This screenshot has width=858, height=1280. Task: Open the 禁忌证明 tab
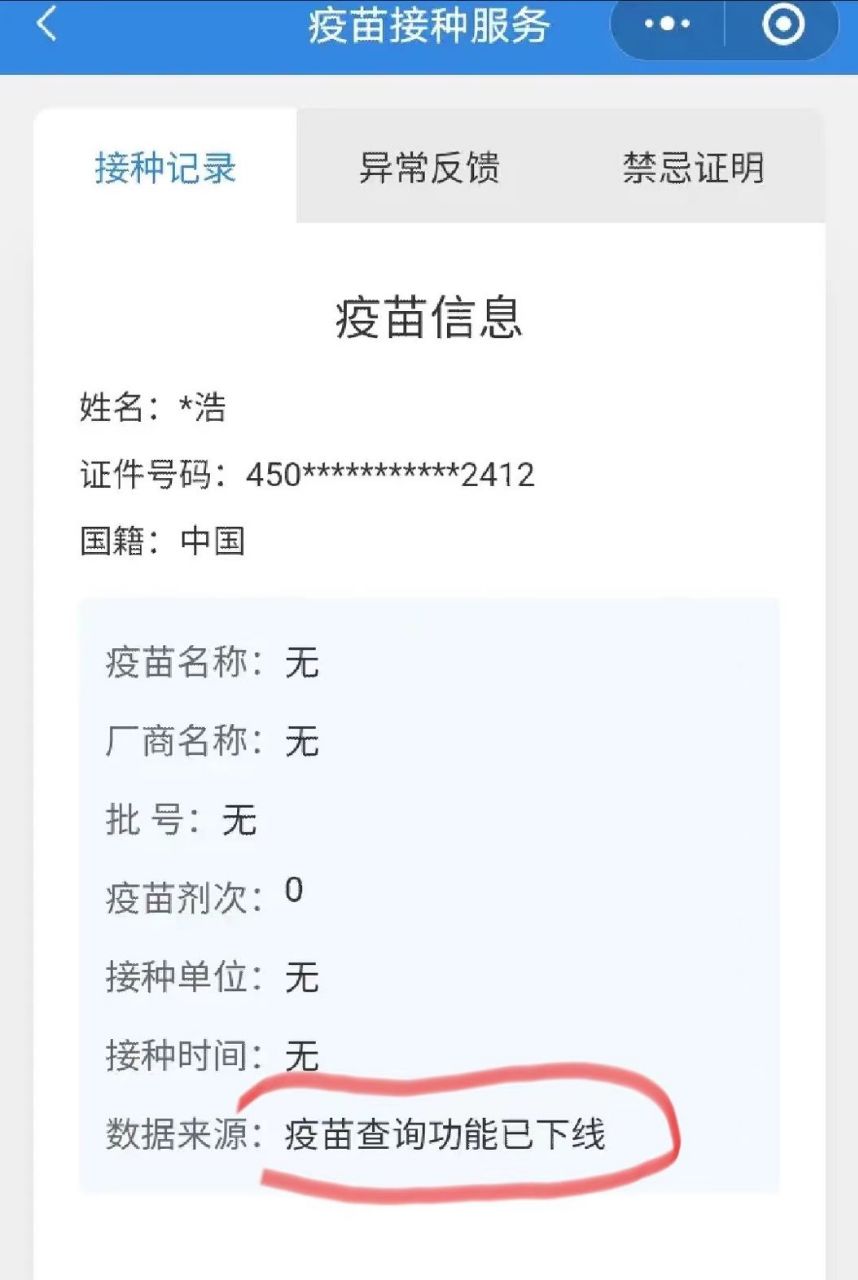pyautogui.click(x=693, y=167)
